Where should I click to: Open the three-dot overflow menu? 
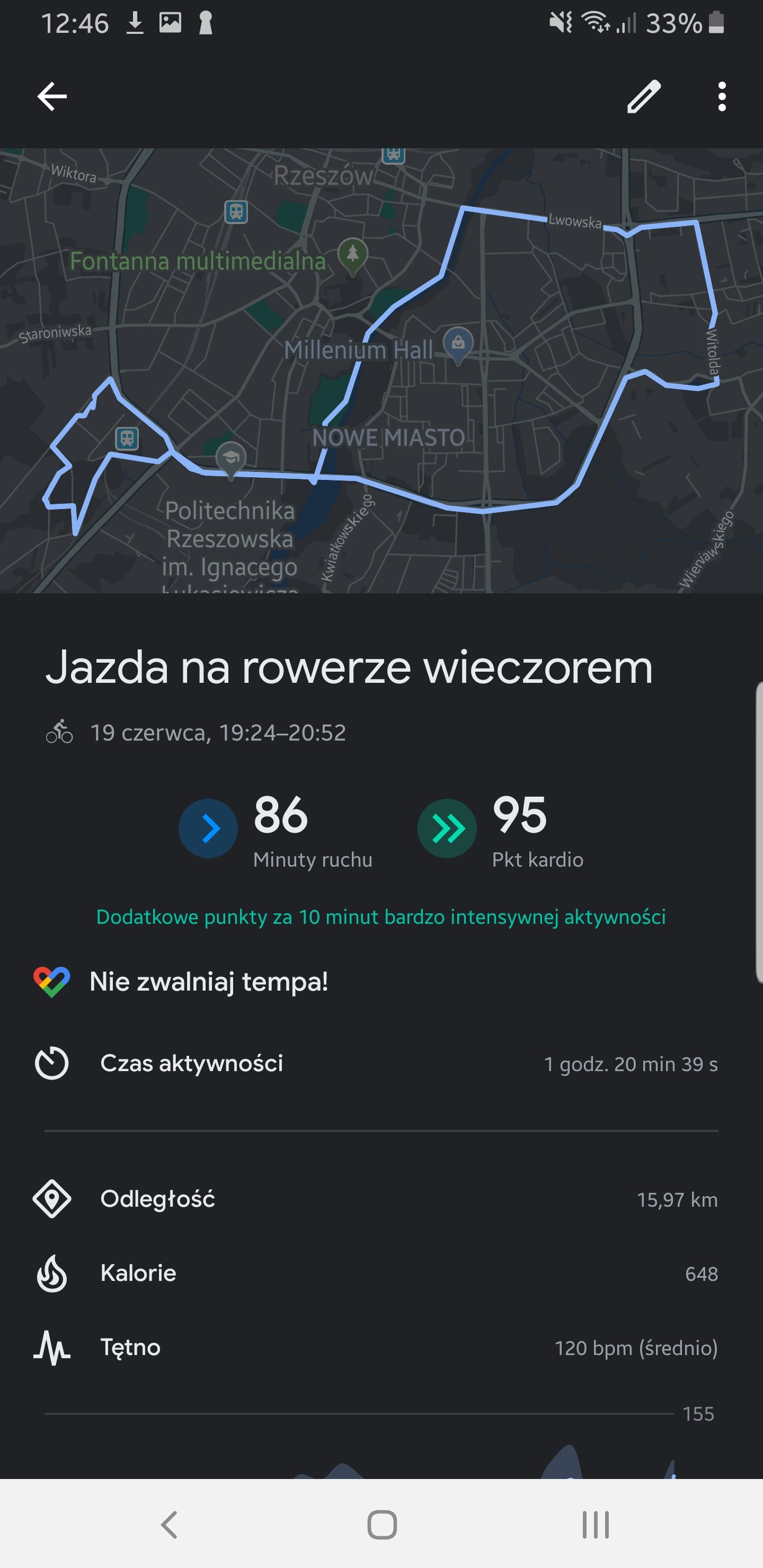click(722, 96)
